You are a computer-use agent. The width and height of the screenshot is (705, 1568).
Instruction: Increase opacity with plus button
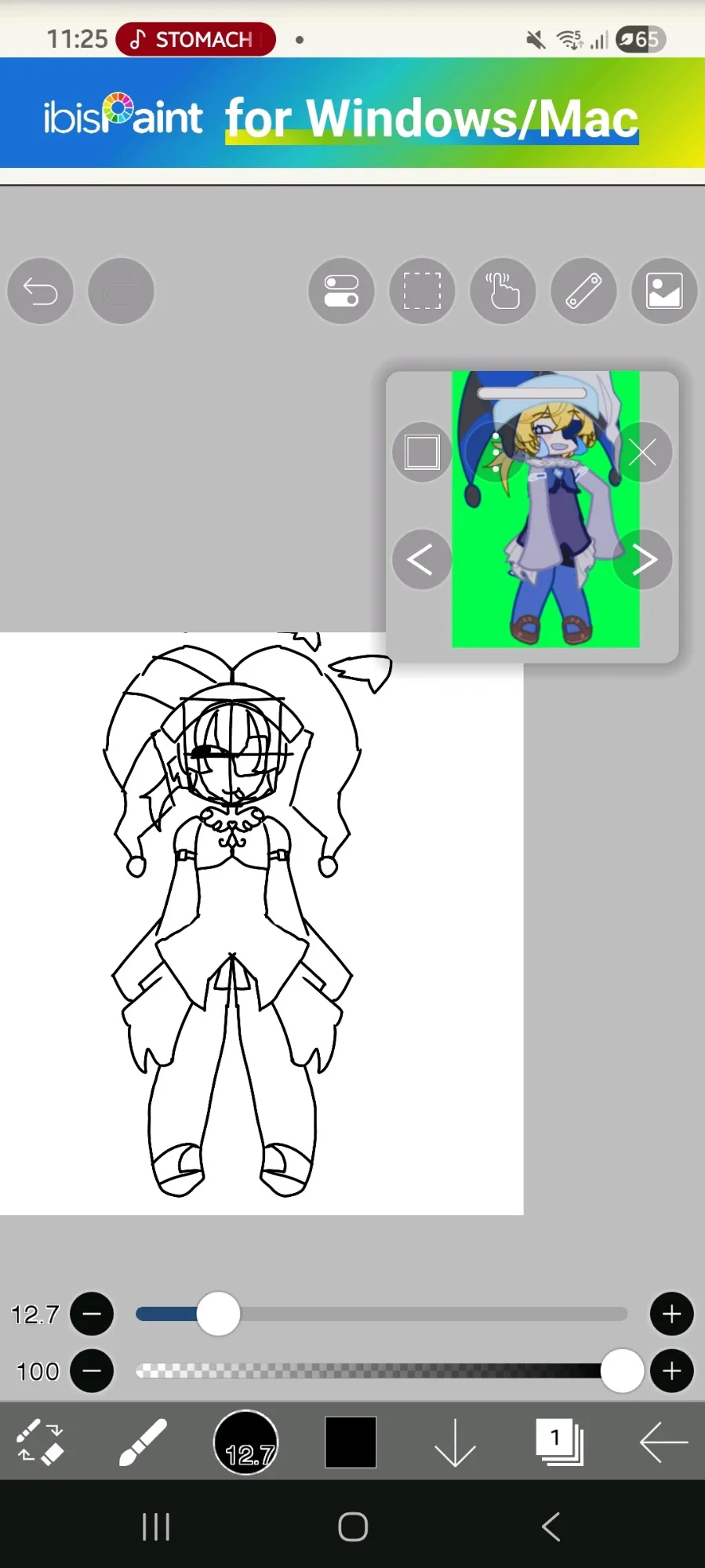pos(672,1371)
